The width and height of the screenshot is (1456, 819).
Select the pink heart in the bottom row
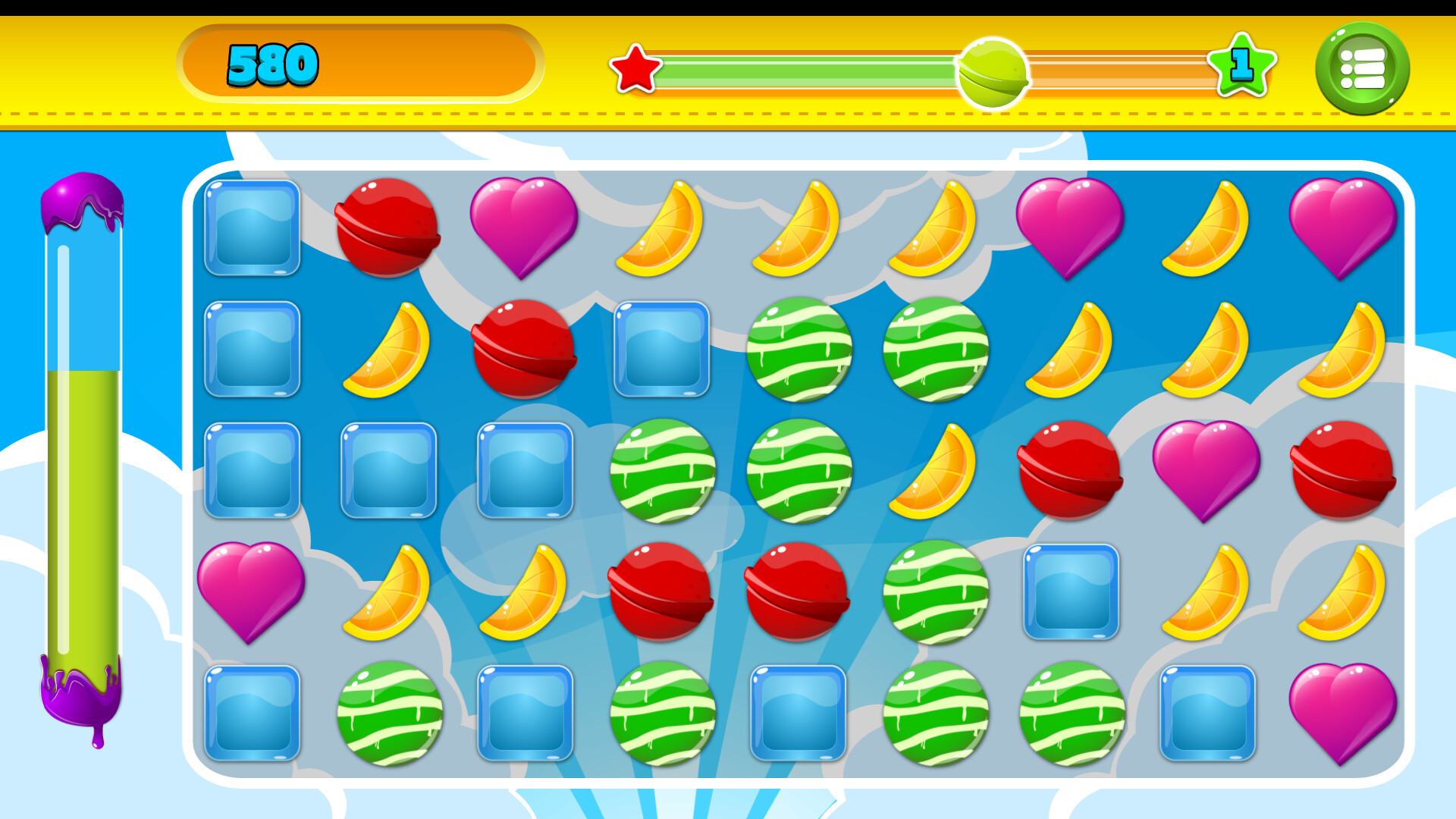pyautogui.click(x=1342, y=711)
